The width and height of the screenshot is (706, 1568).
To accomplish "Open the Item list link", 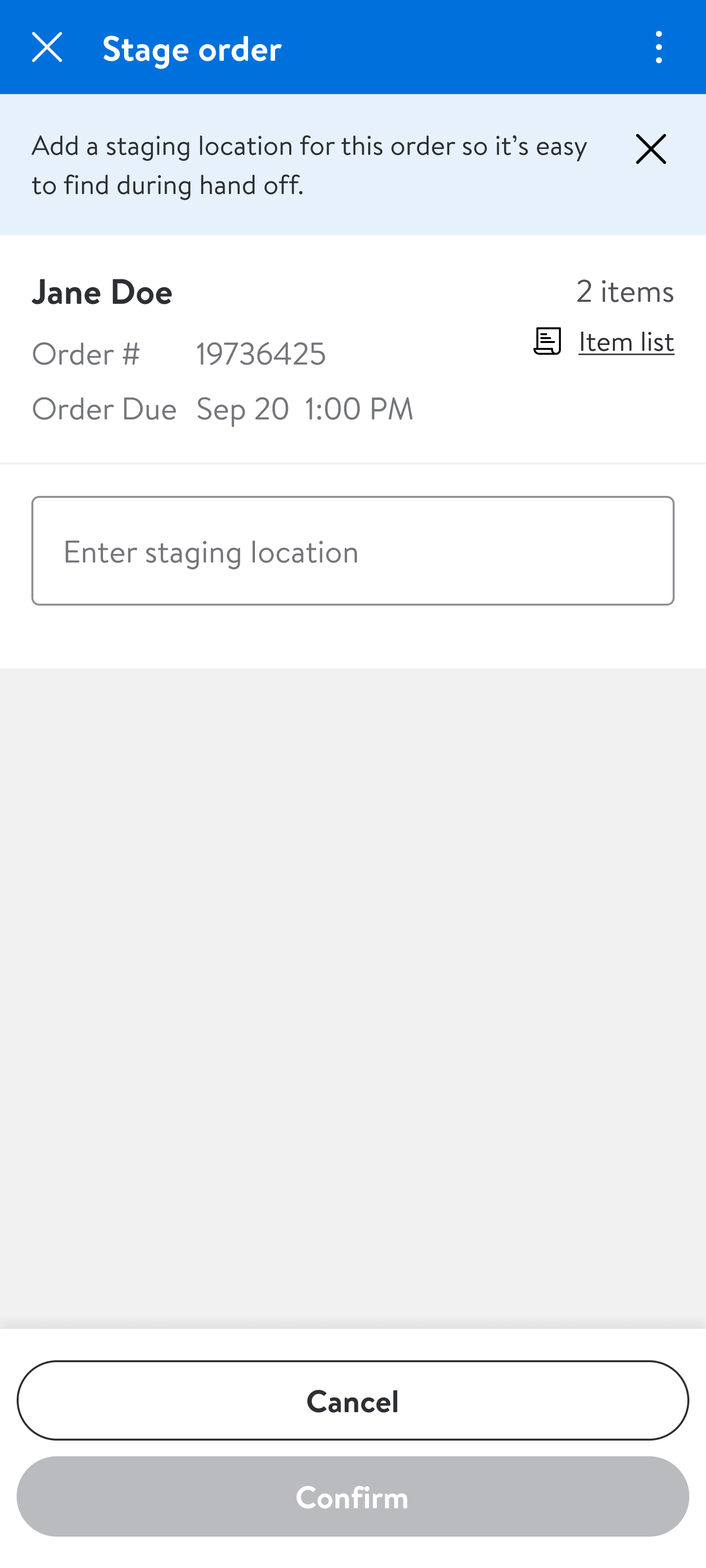I will tap(626, 342).
